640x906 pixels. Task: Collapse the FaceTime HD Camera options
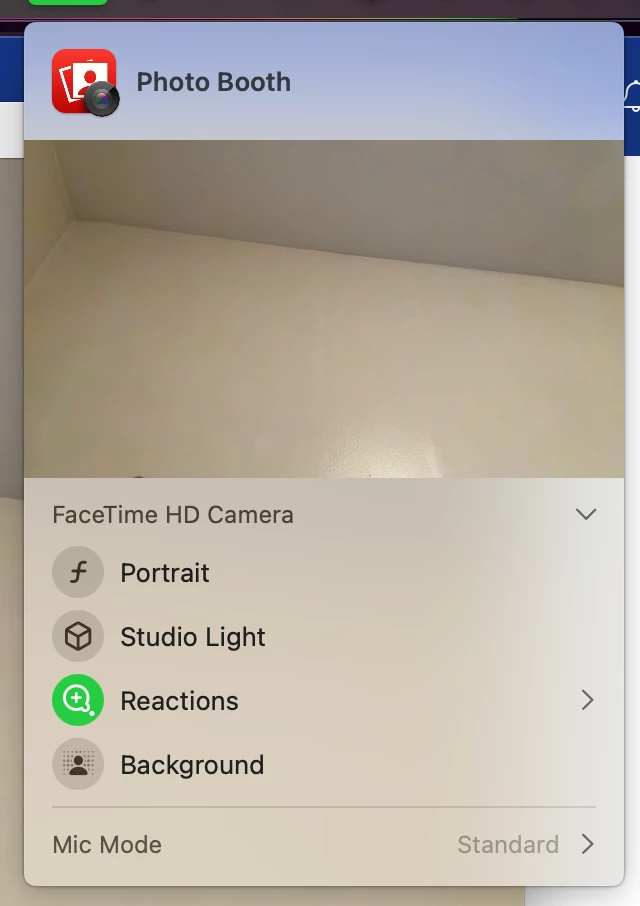pyautogui.click(x=586, y=515)
